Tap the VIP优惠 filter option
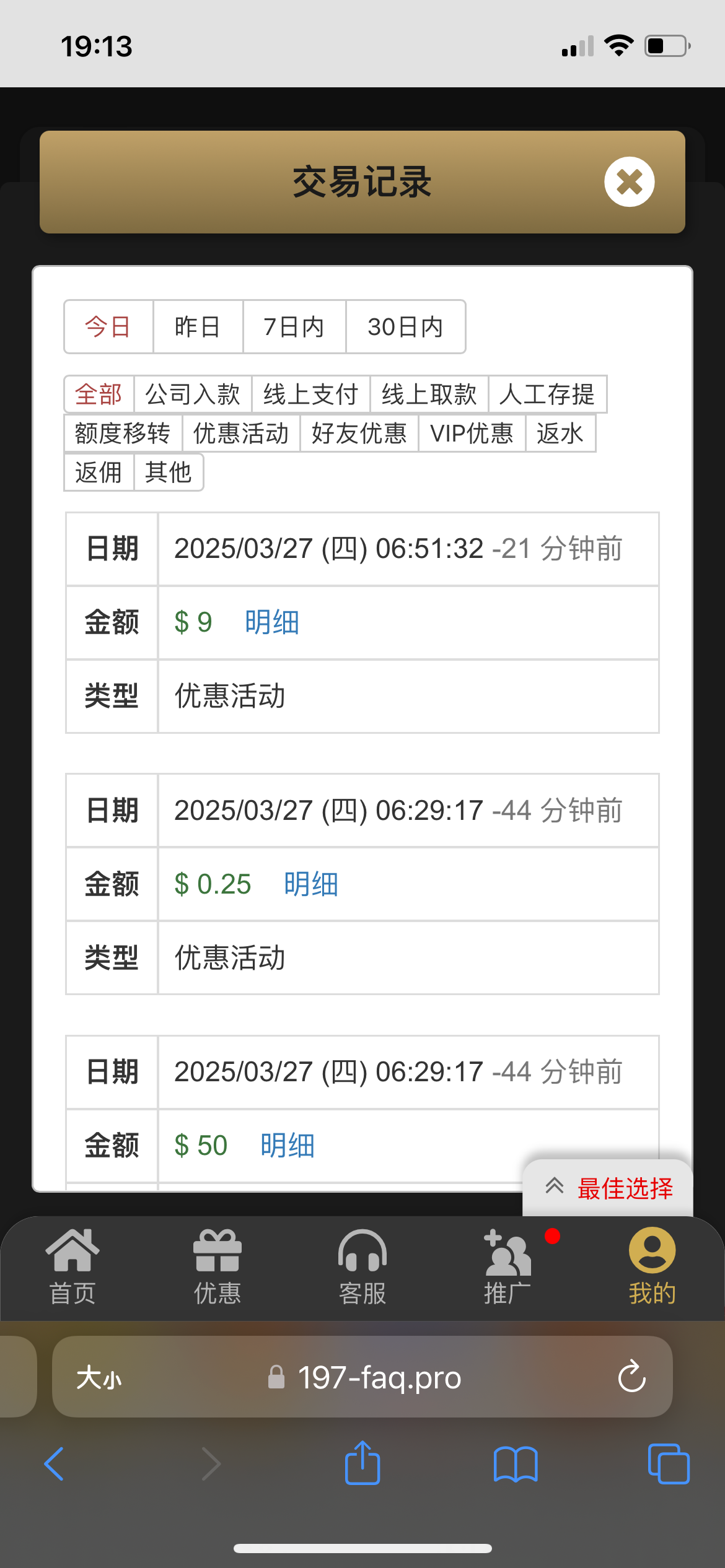This screenshot has height=1568, width=725. click(472, 433)
